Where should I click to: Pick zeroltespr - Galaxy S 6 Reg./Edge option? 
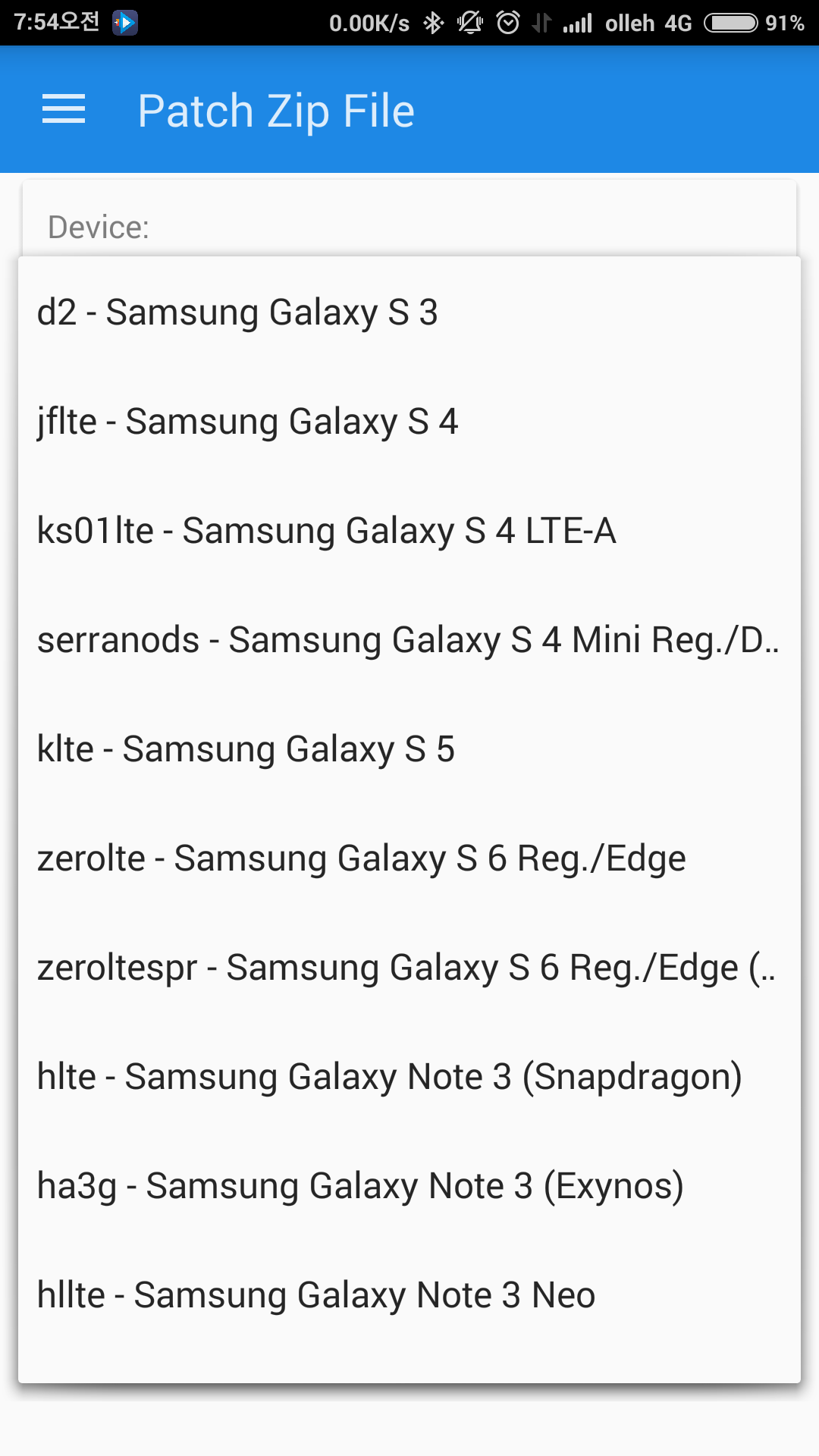coord(406,968)
